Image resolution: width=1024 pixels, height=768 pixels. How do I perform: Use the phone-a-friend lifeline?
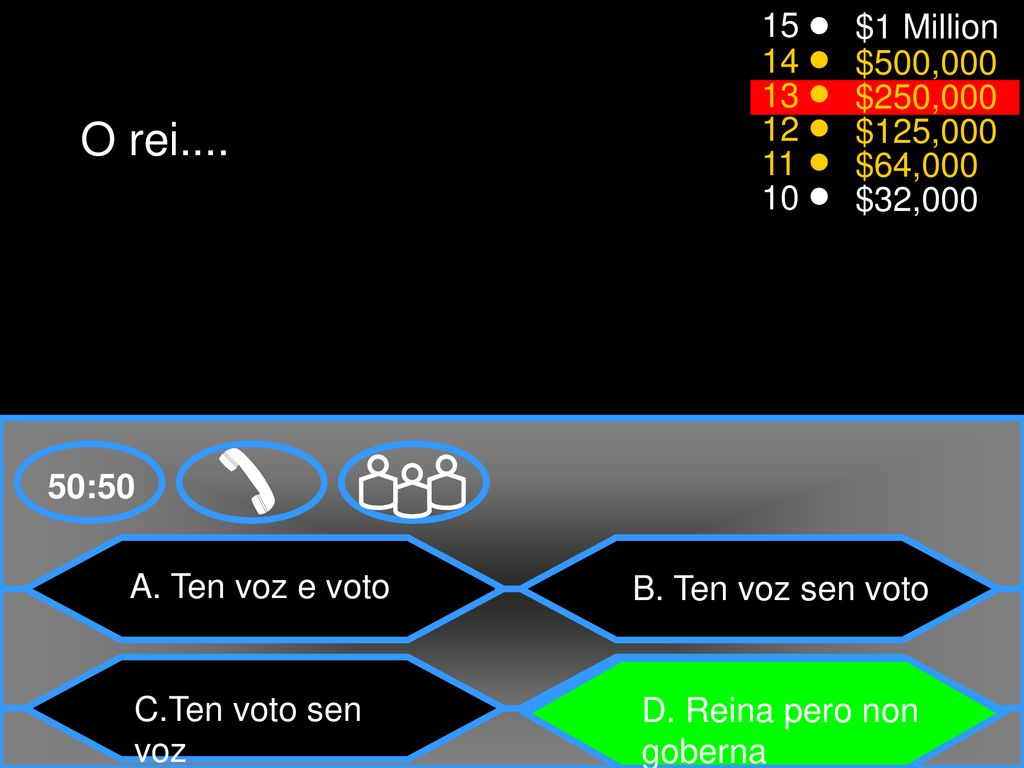[x=251, y=482]
